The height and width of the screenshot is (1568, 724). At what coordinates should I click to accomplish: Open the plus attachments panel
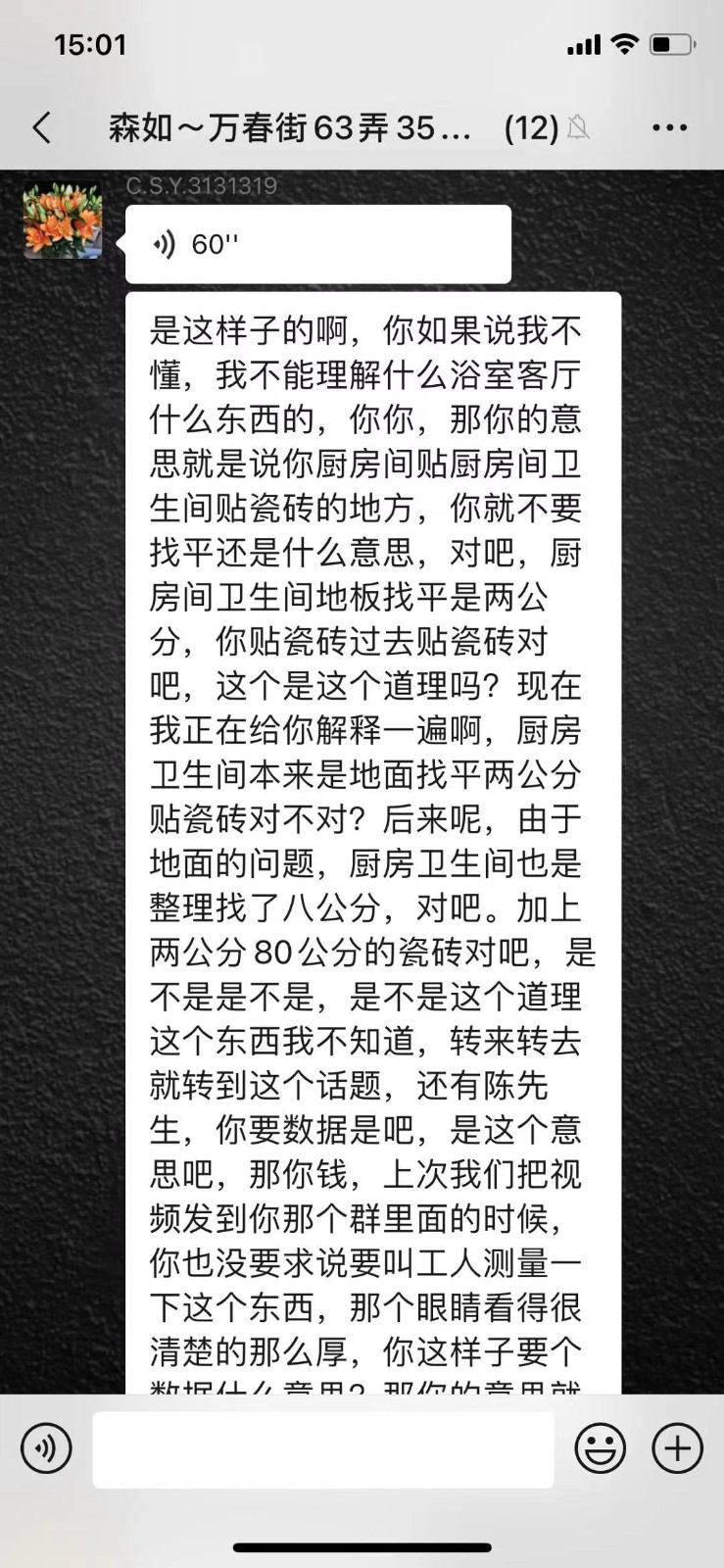[677, 1448]
